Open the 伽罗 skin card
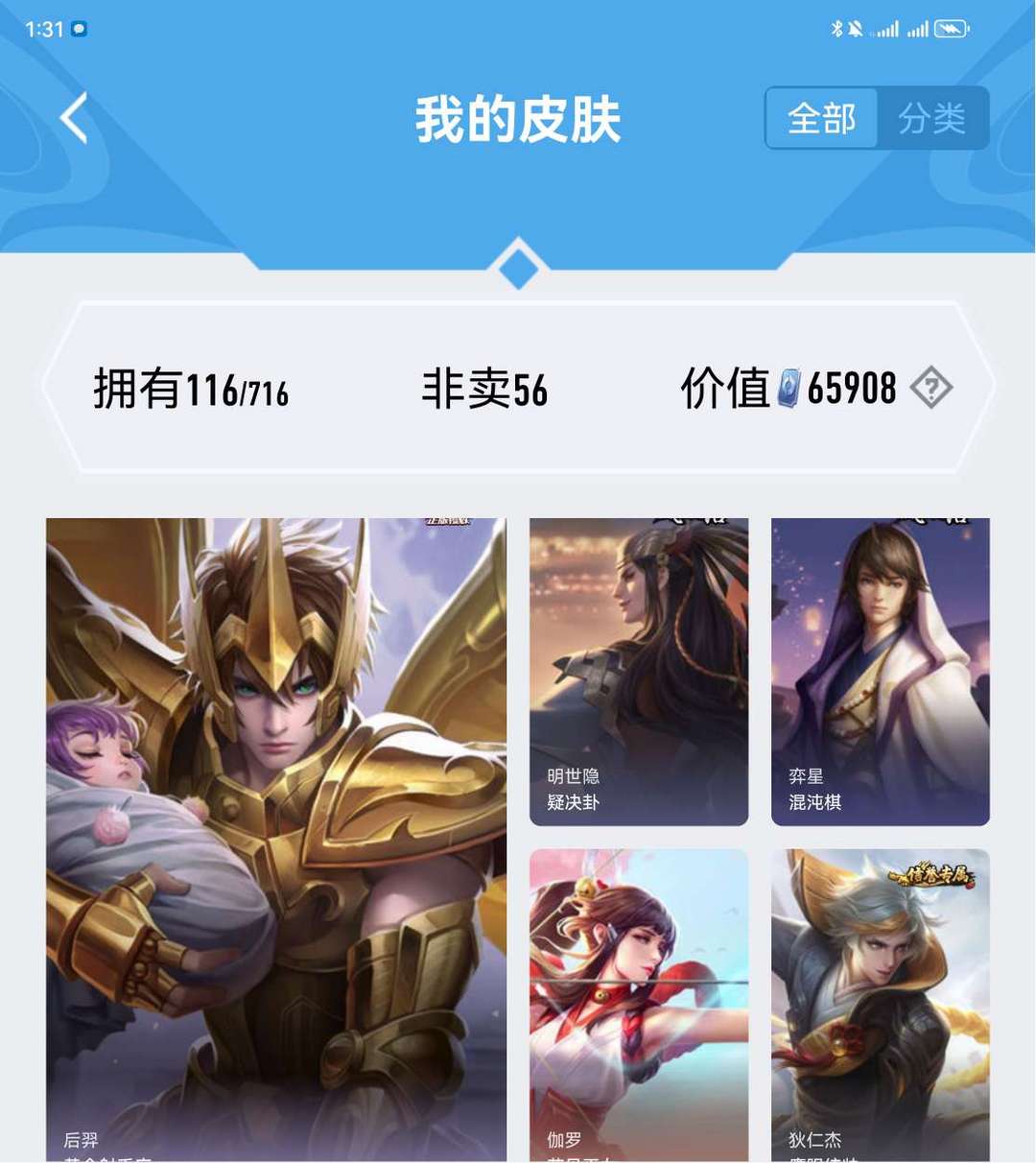The height and width of the screenshot is (1163, 1036). pyautogui.click(x=639, y=1003)
